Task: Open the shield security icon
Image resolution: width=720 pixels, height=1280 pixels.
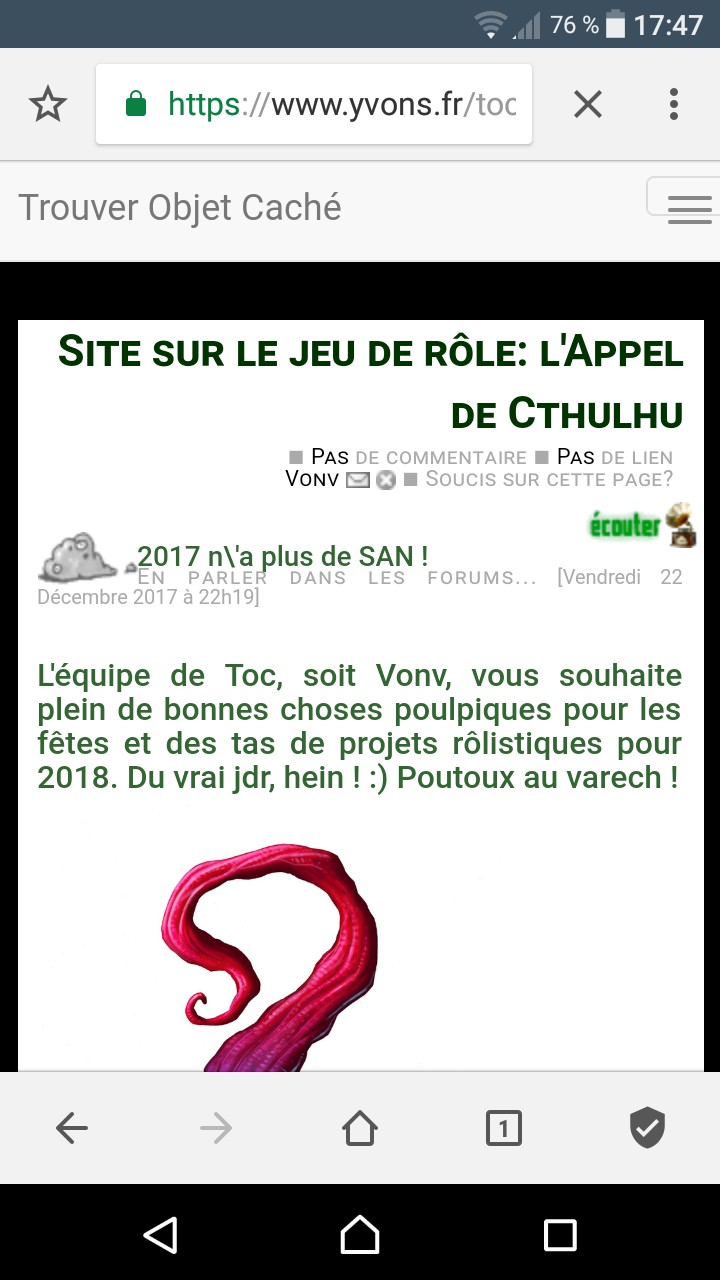Action: click(x=648, y=1129)
